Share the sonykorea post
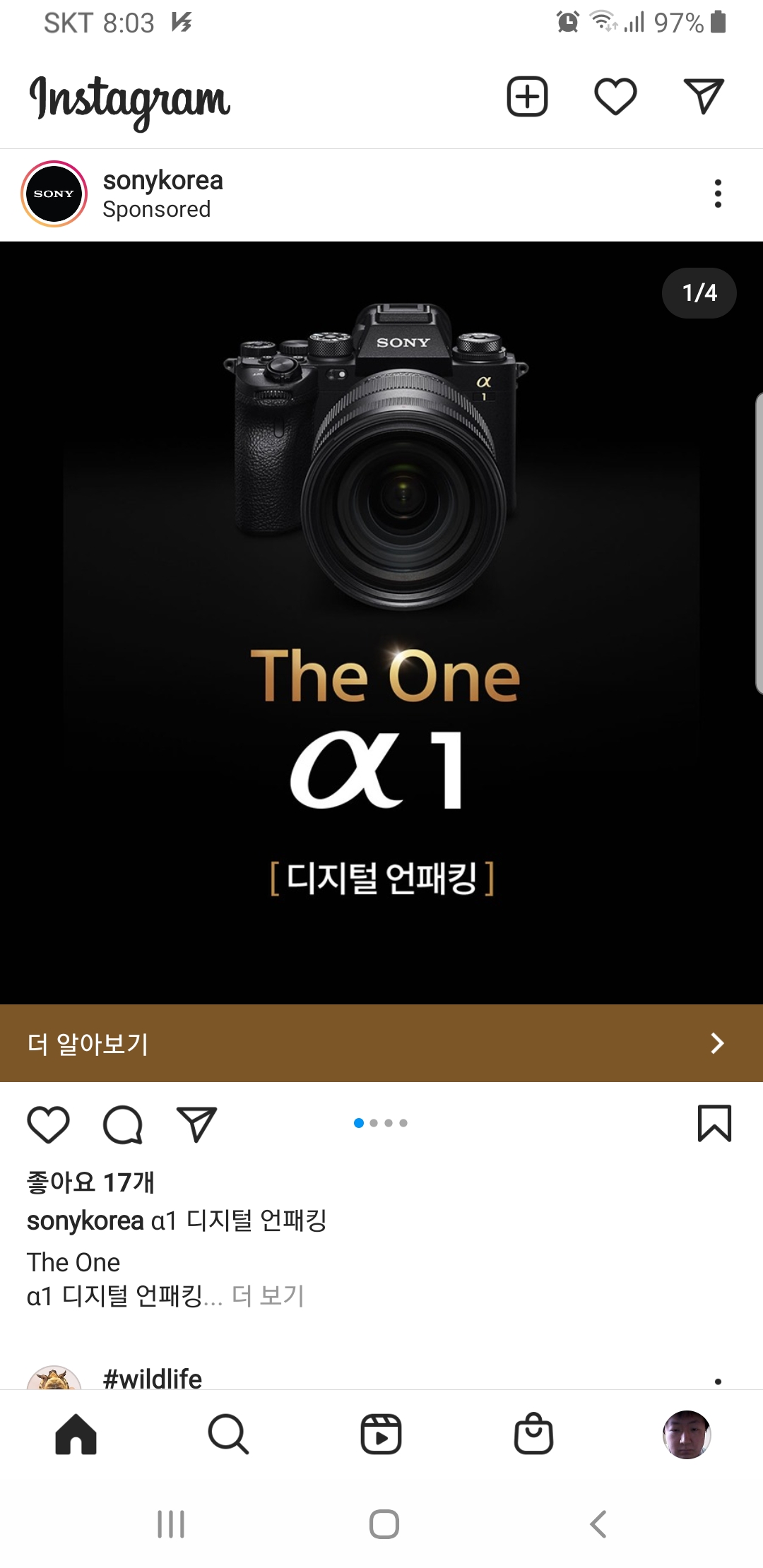 coord(196,1124)
